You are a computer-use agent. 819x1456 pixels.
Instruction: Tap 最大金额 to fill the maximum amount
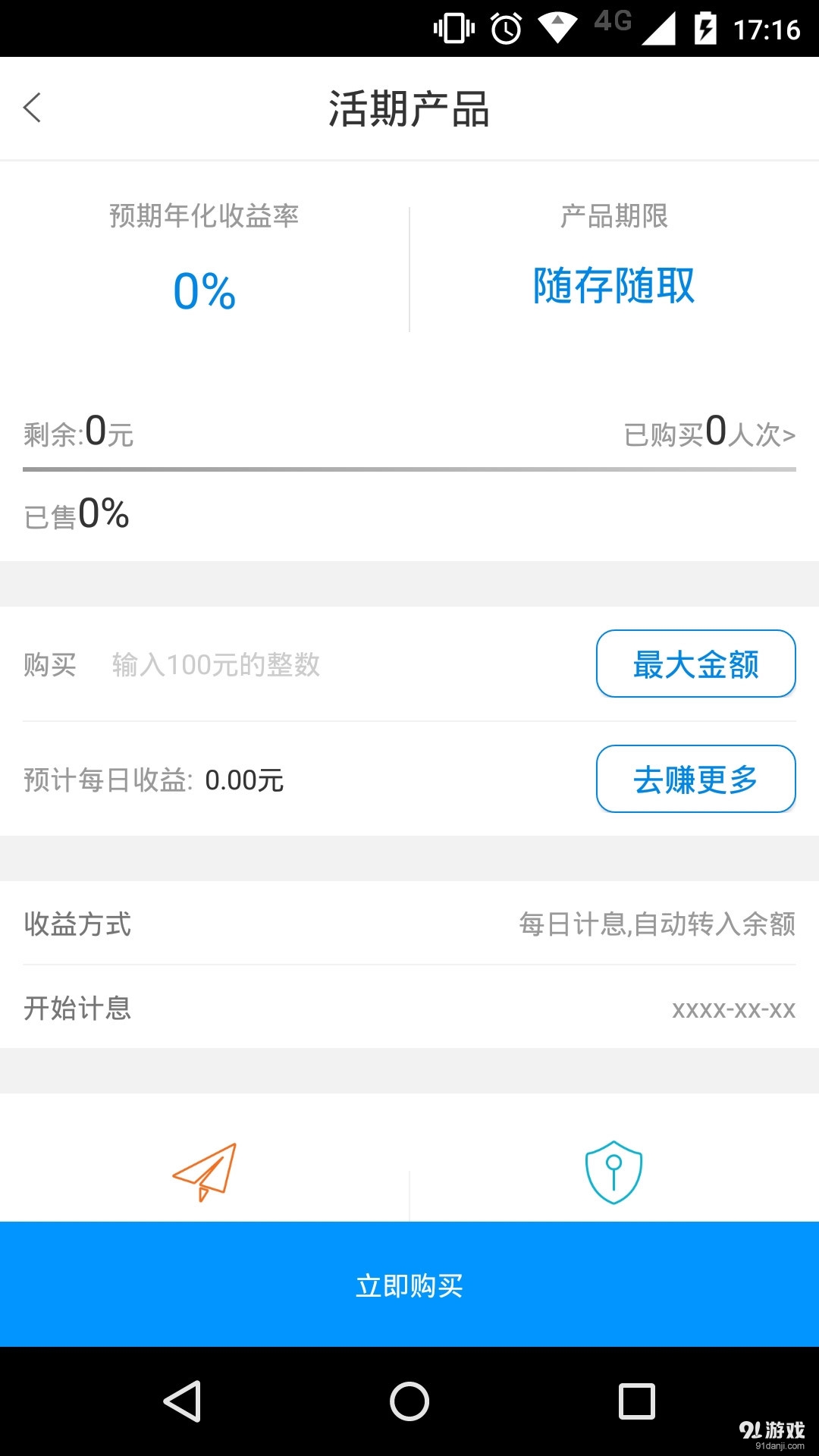point(695,665)
